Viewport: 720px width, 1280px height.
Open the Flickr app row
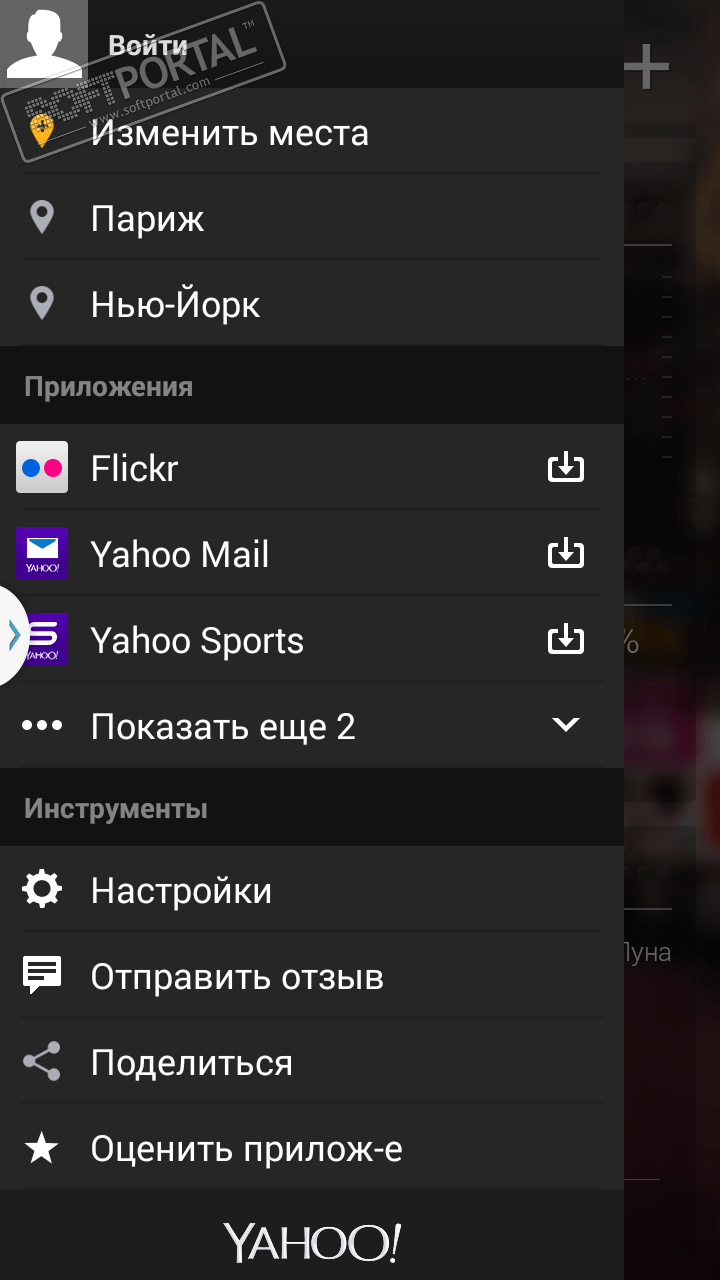tap(135, 468)
